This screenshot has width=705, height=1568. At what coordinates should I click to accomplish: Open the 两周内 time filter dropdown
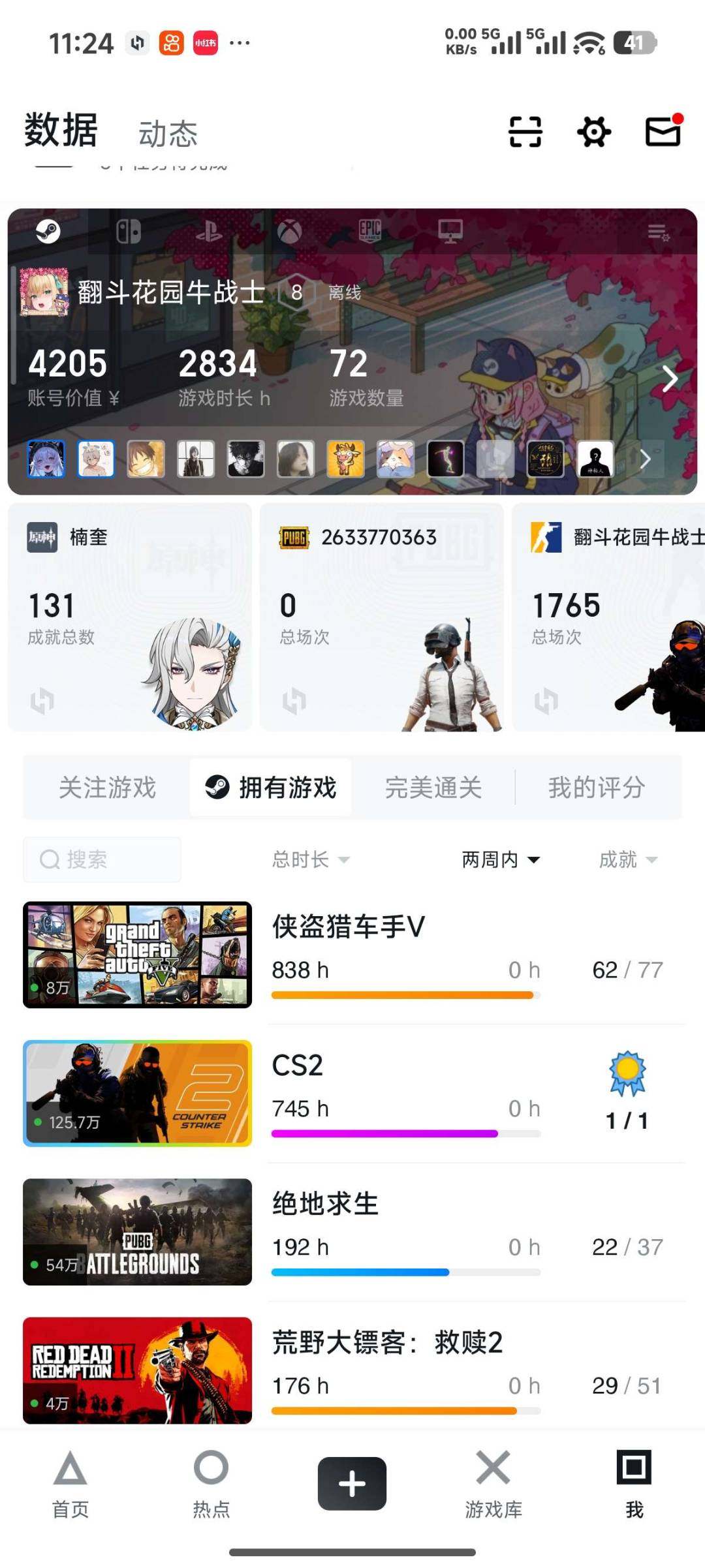point(503,859)
